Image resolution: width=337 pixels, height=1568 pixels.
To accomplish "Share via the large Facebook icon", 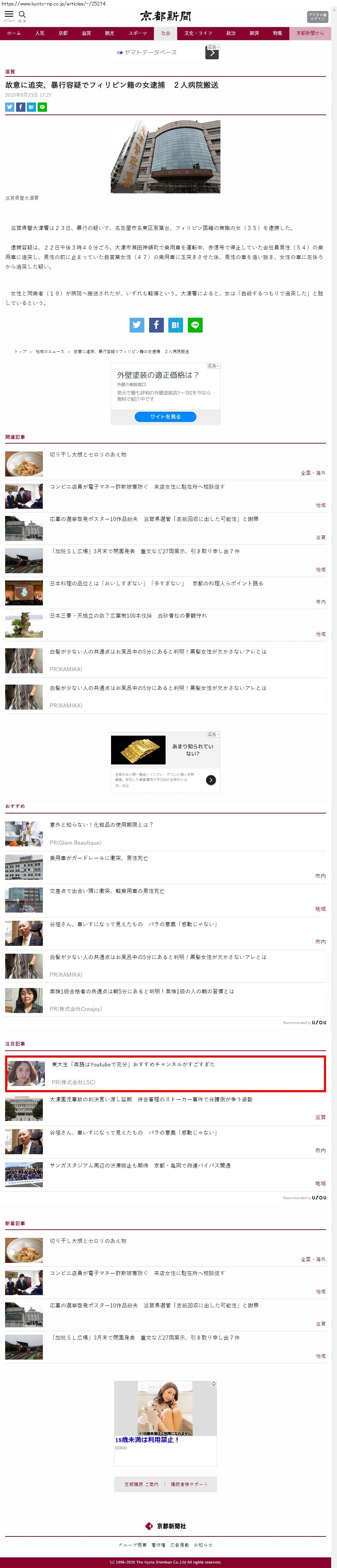I will [x=156, y=325].
